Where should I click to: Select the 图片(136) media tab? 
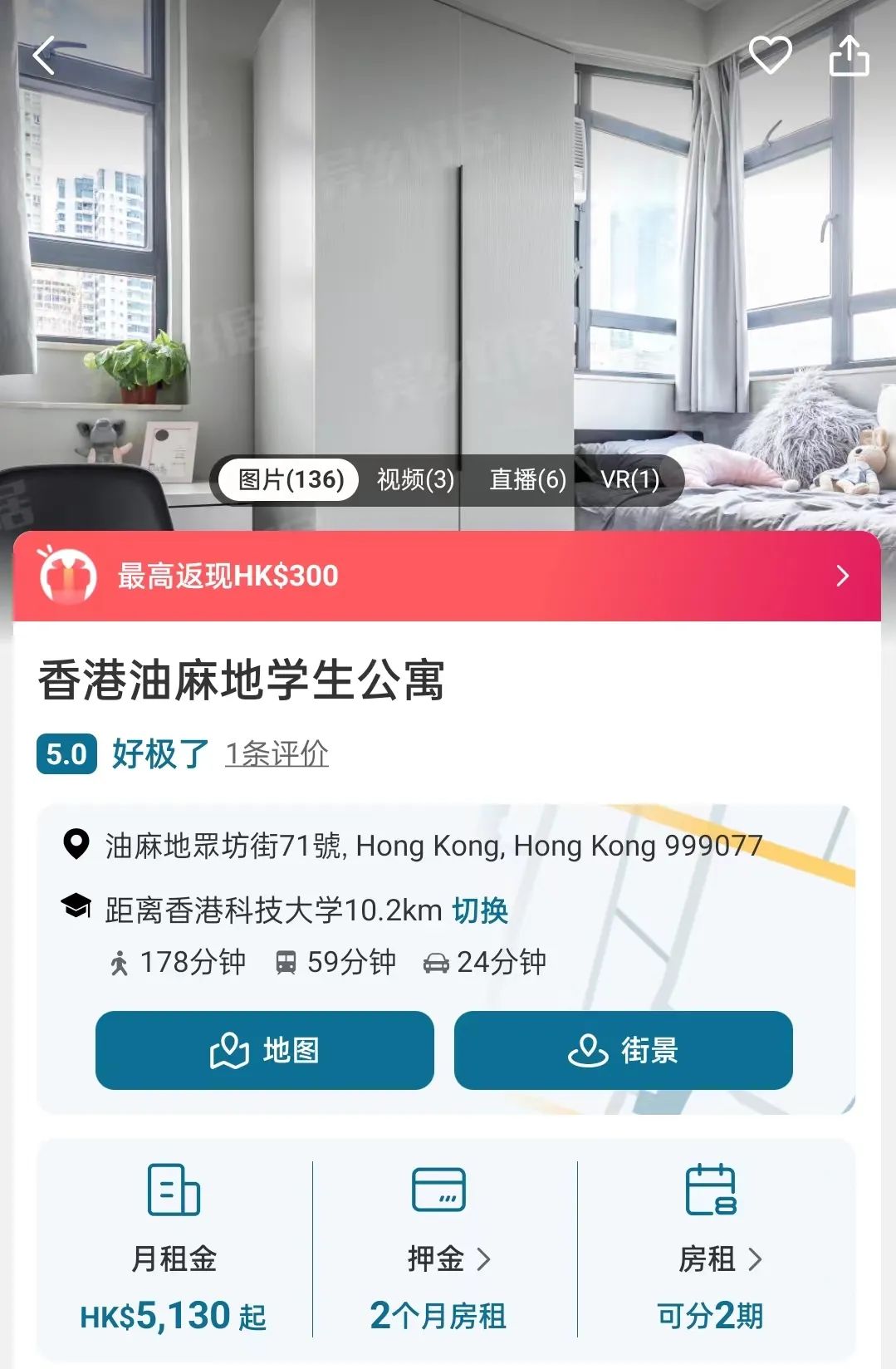click(291, 479)
